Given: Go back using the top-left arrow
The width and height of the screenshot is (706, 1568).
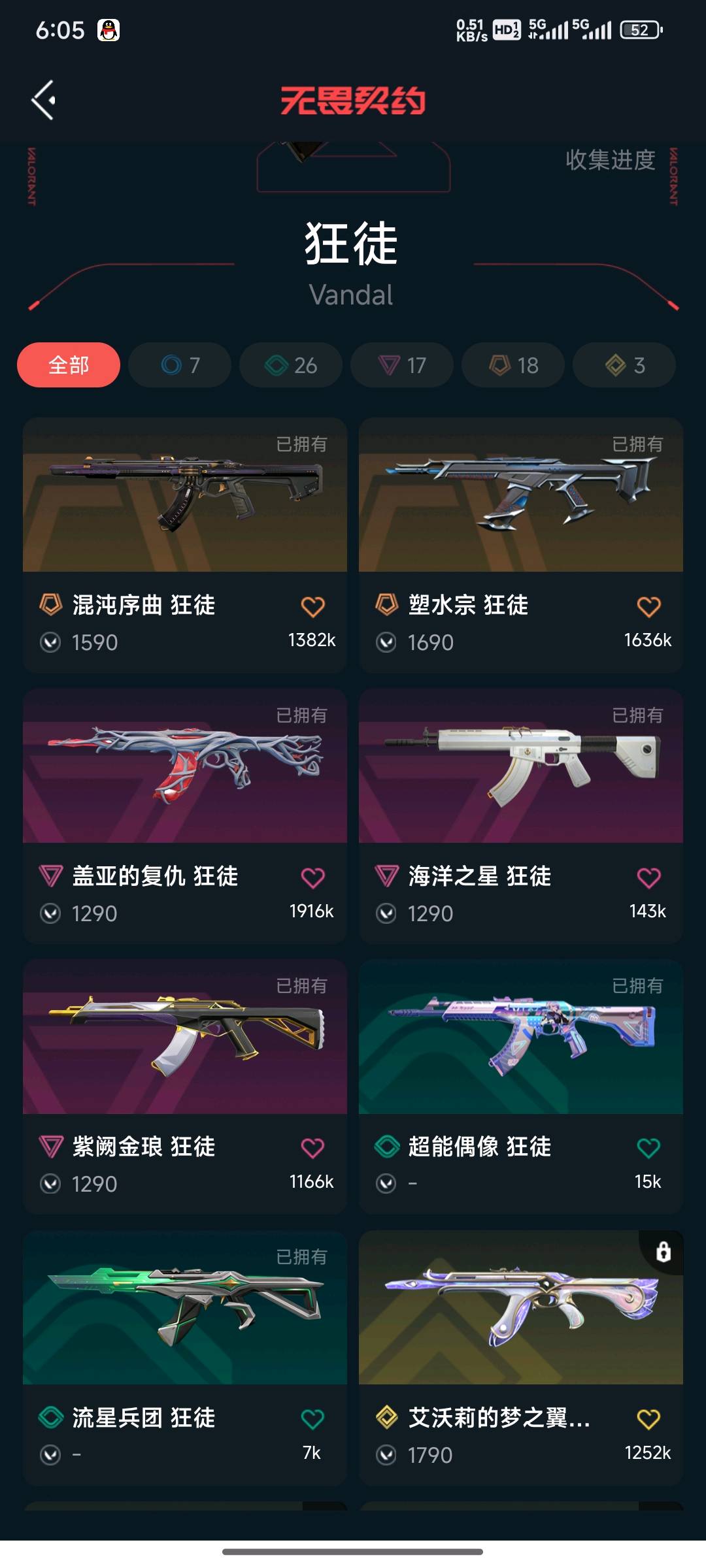Looking at the screenshot, I should [x=44, y=100].
